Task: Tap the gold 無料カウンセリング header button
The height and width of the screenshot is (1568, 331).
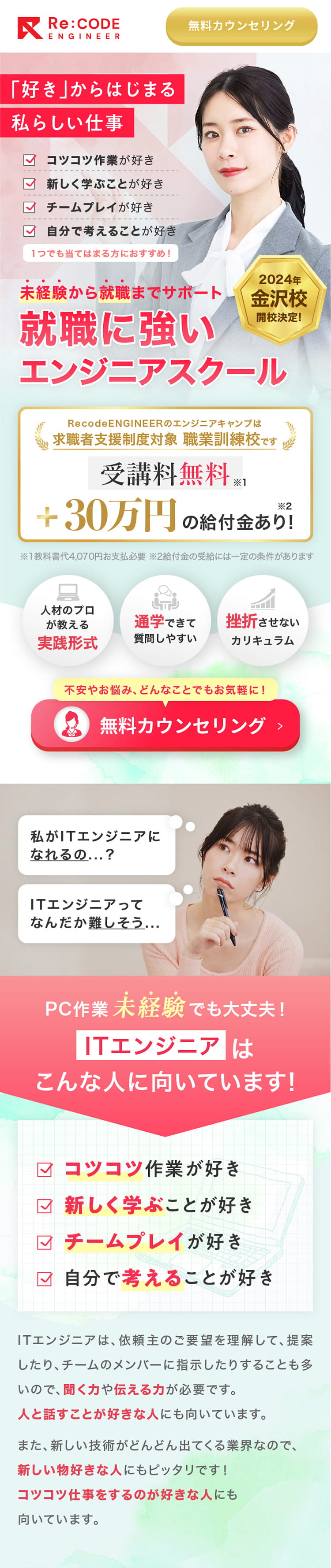Action: 241,26
